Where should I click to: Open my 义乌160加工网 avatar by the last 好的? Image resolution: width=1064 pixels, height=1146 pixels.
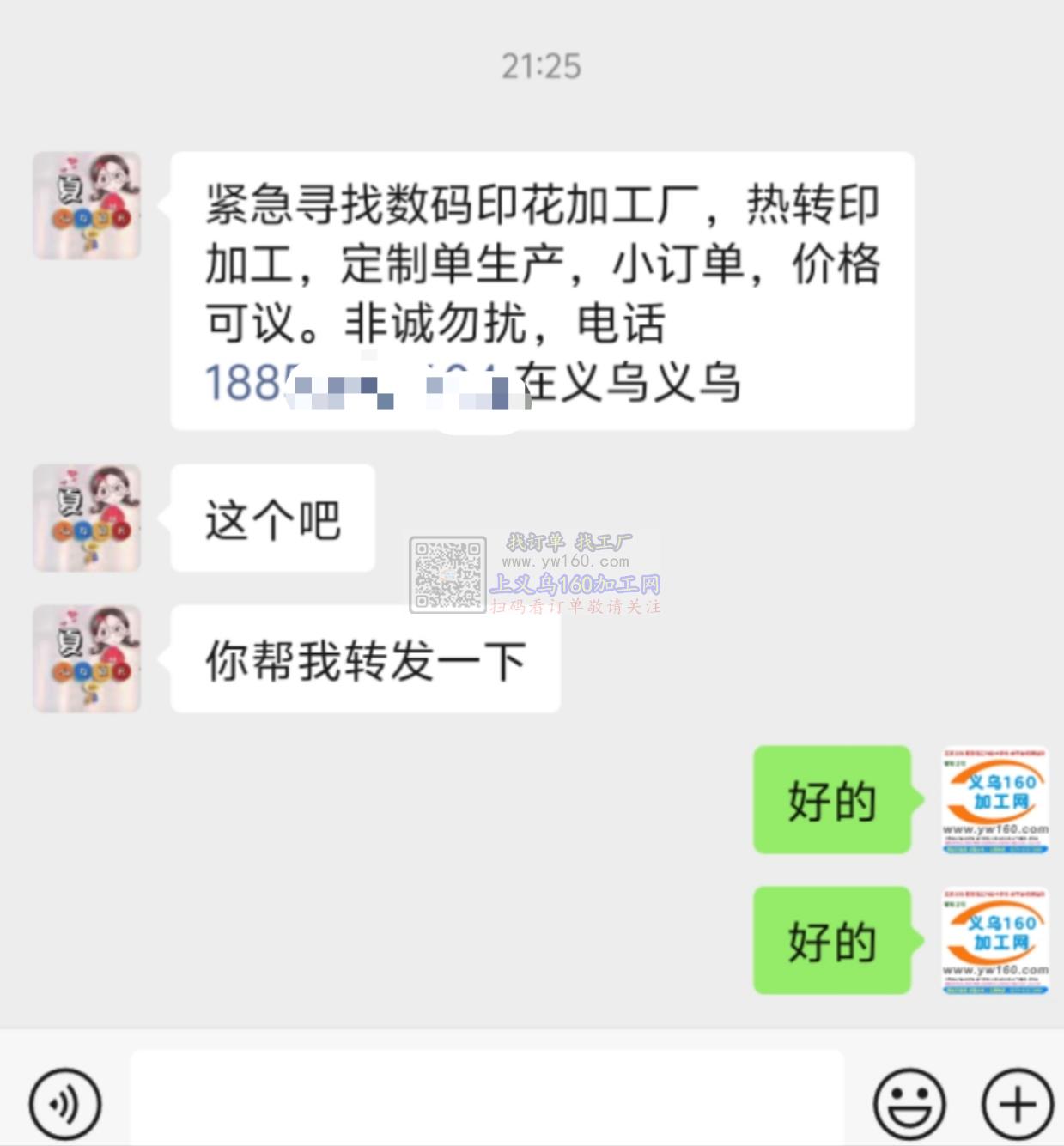pyautogui.click(x=995, y=941)
